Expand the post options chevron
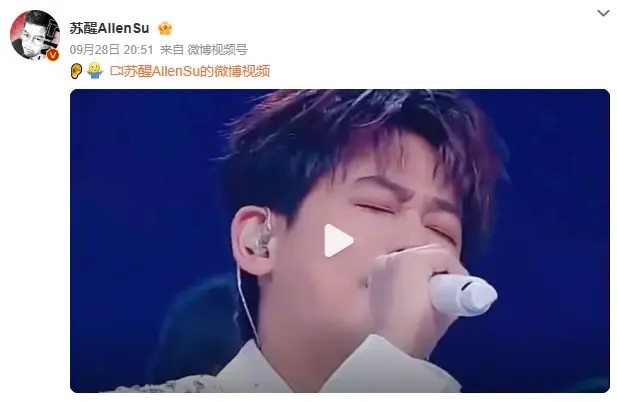 [x=603, y=13]
